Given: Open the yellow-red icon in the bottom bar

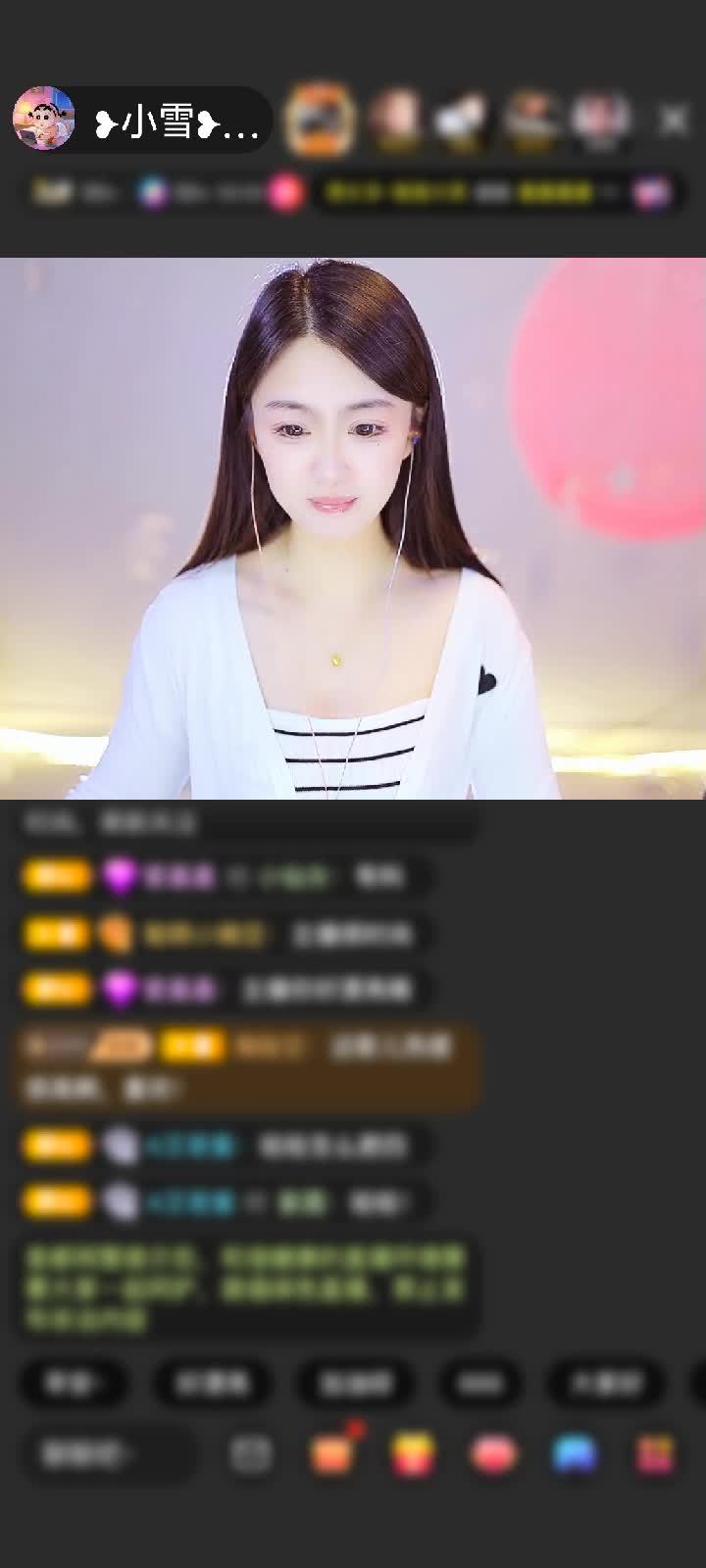Looking at the screenshot, I should pyautogui.click(x=413, y=1454).
